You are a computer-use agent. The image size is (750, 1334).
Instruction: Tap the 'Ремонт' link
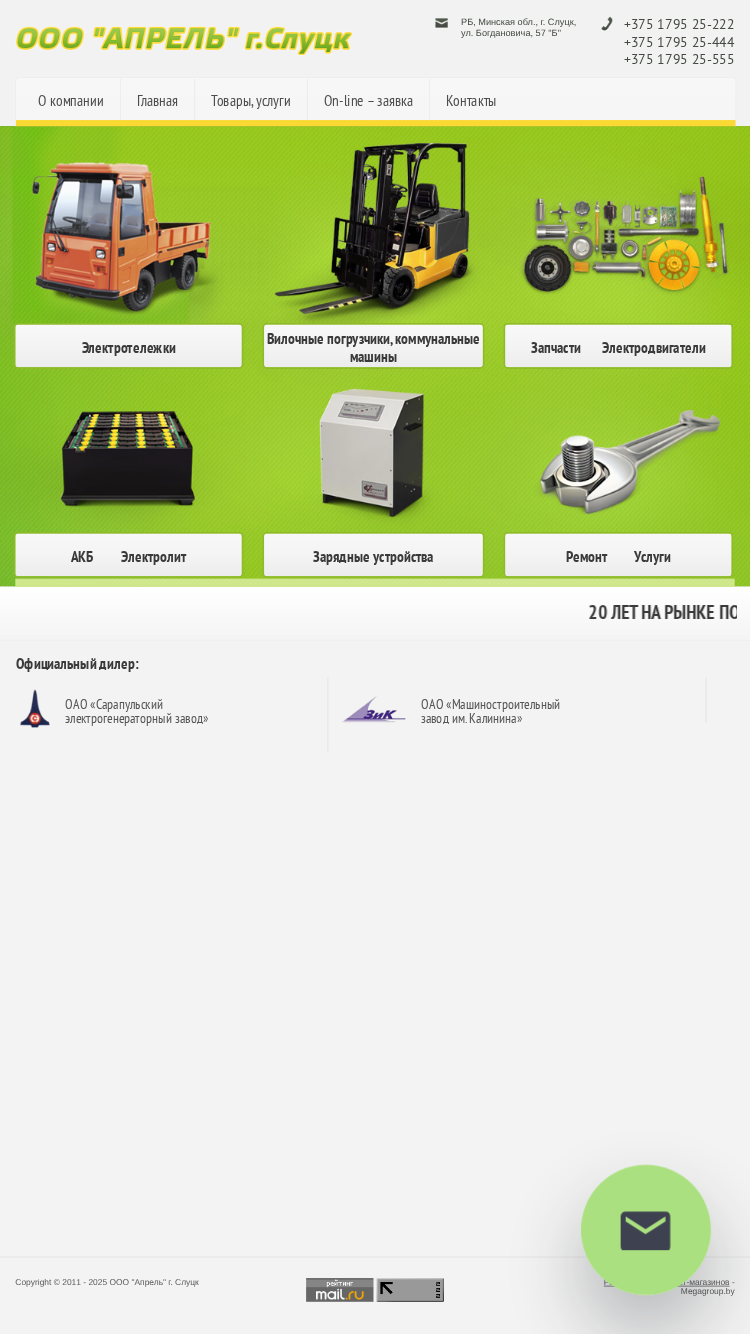586,557
